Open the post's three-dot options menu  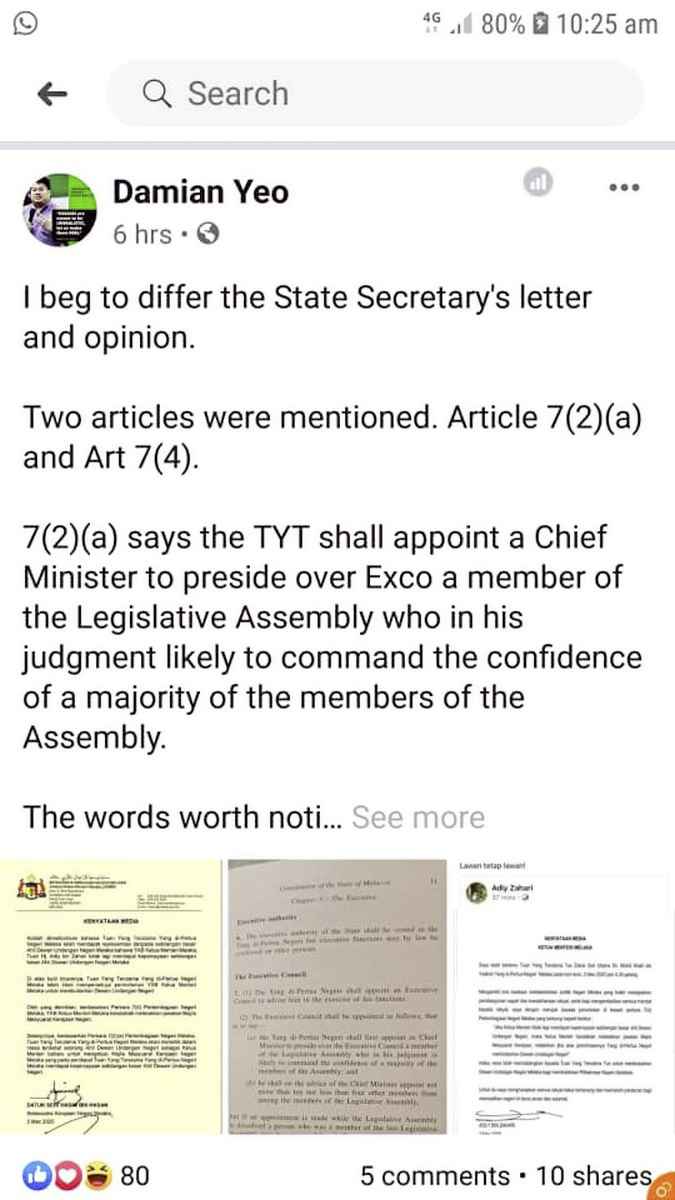tap(624, 187)
